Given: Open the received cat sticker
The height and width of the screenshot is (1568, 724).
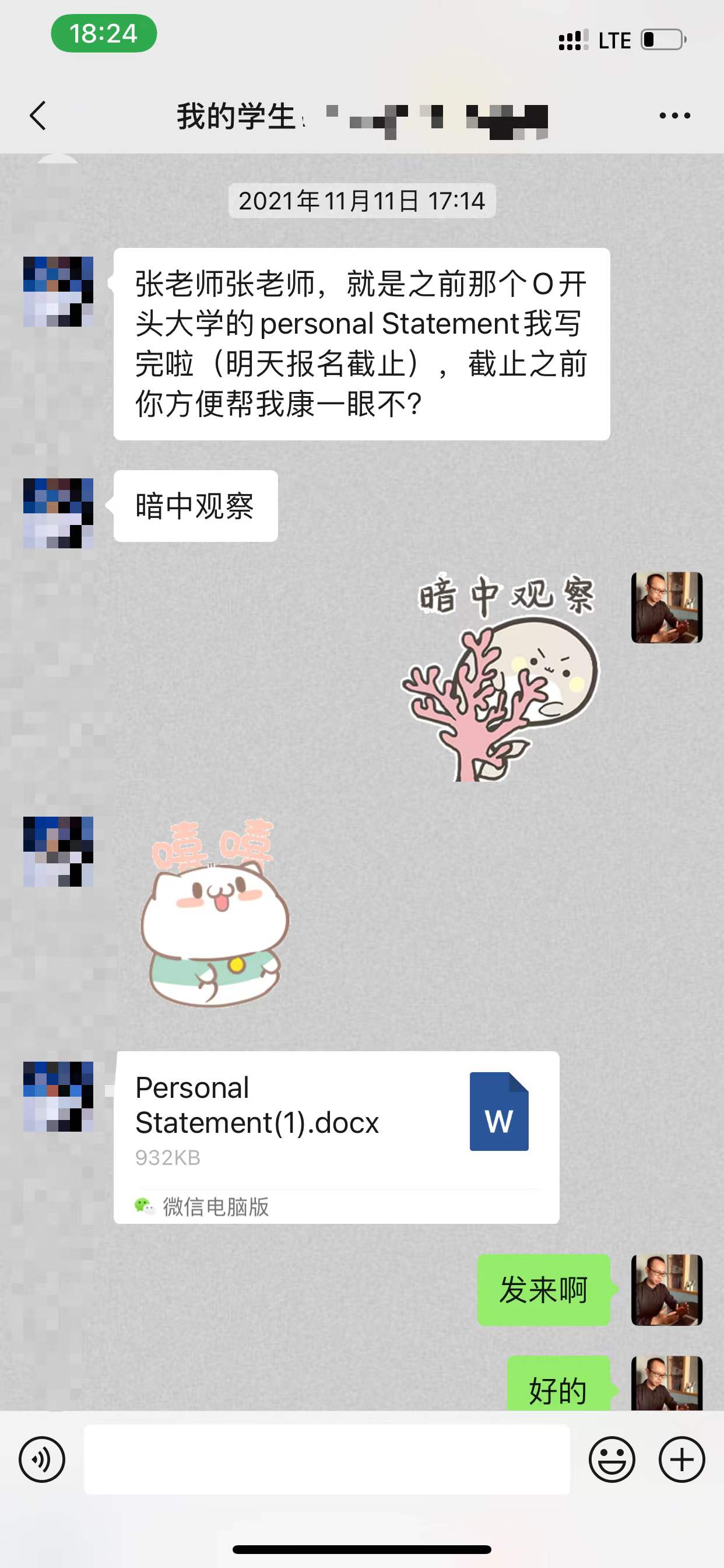Looking at the screenshot, I should pos(213,913).
